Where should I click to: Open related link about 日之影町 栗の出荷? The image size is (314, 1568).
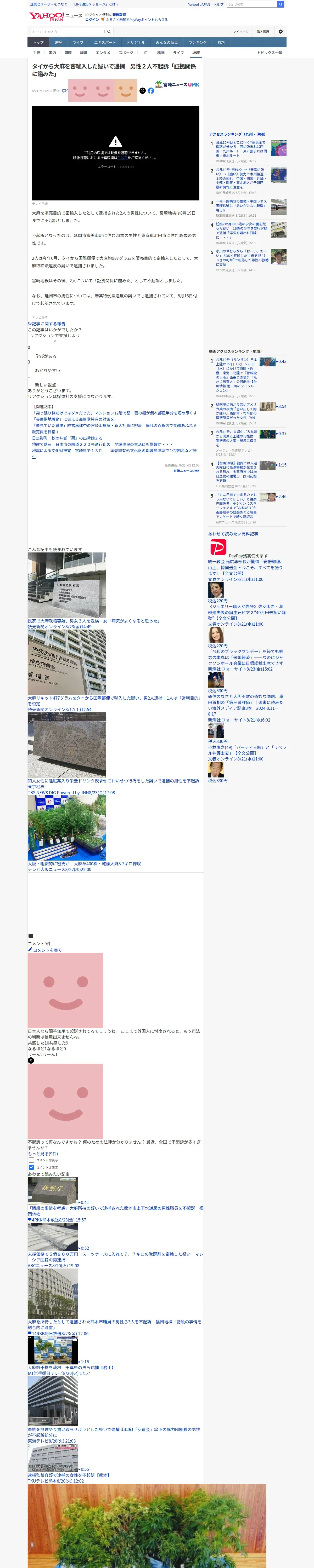tap(67, 438)
